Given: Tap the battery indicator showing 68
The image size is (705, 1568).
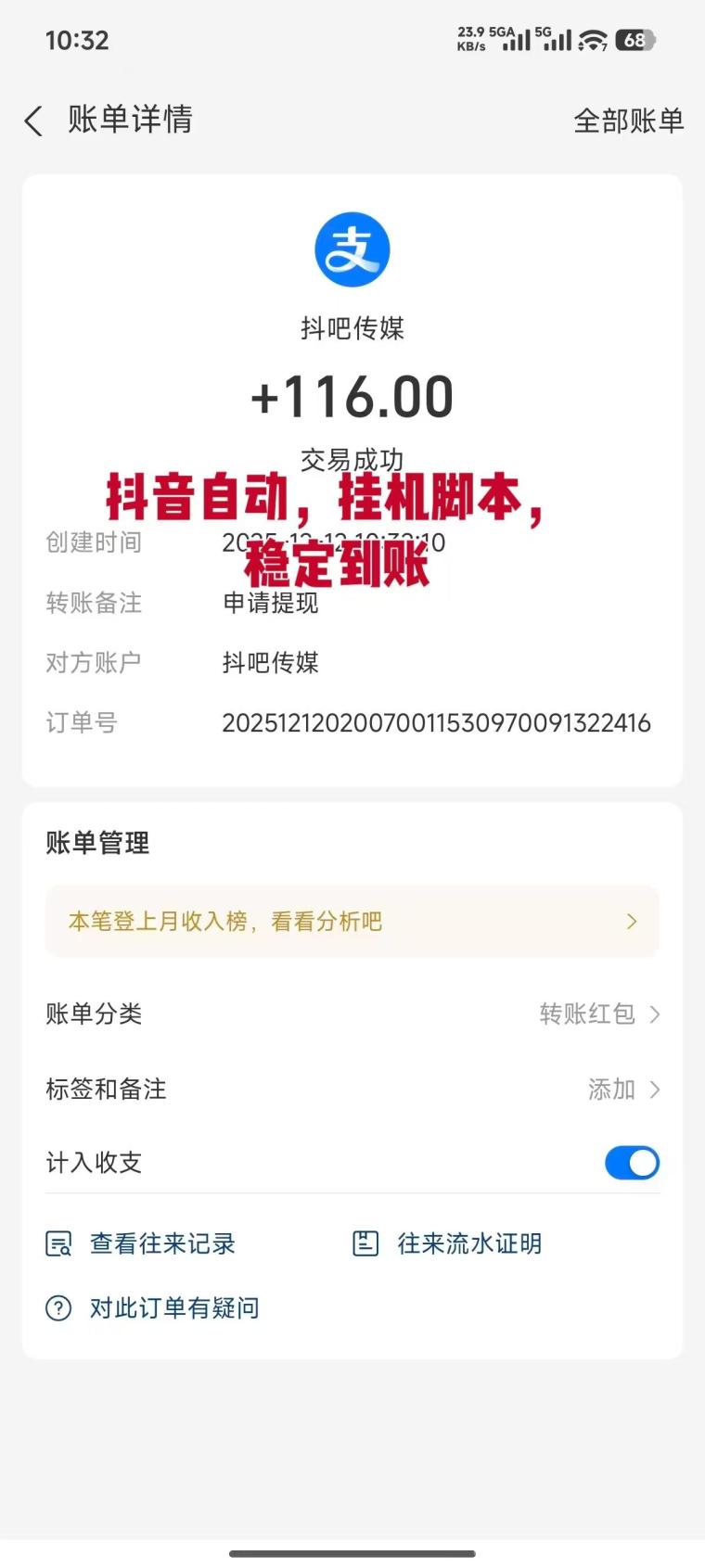Looking at the screenshot, I should pos(636,40).
